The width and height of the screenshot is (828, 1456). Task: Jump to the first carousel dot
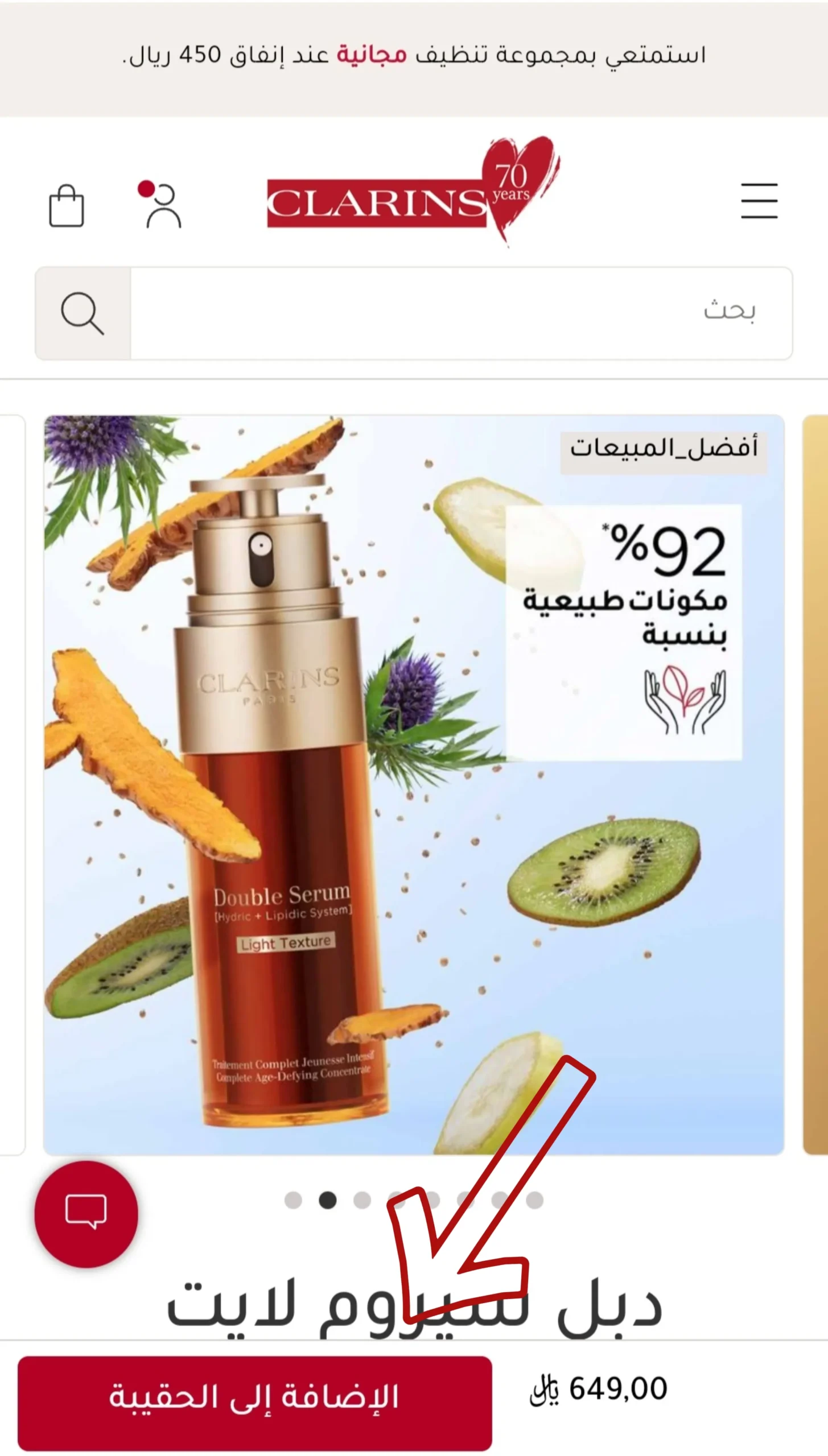293,1200
